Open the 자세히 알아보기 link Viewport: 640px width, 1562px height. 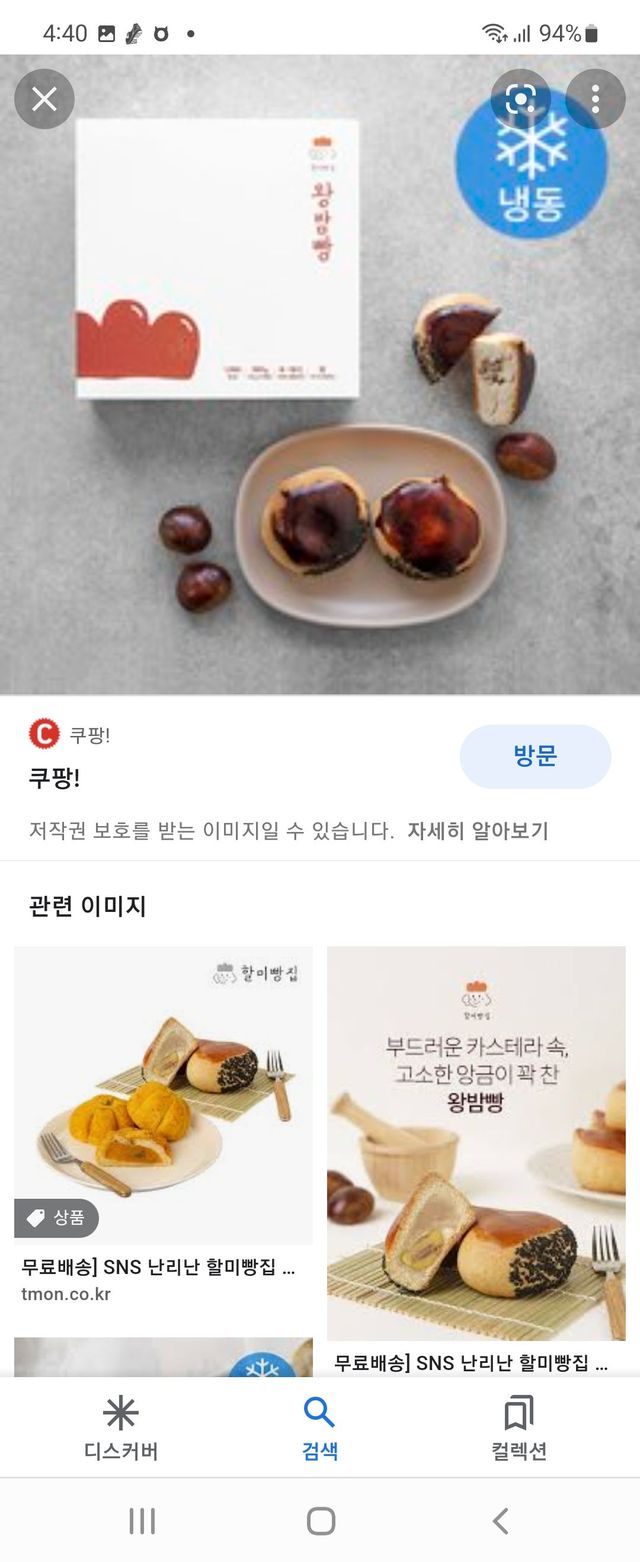click(x=477, y=831)
